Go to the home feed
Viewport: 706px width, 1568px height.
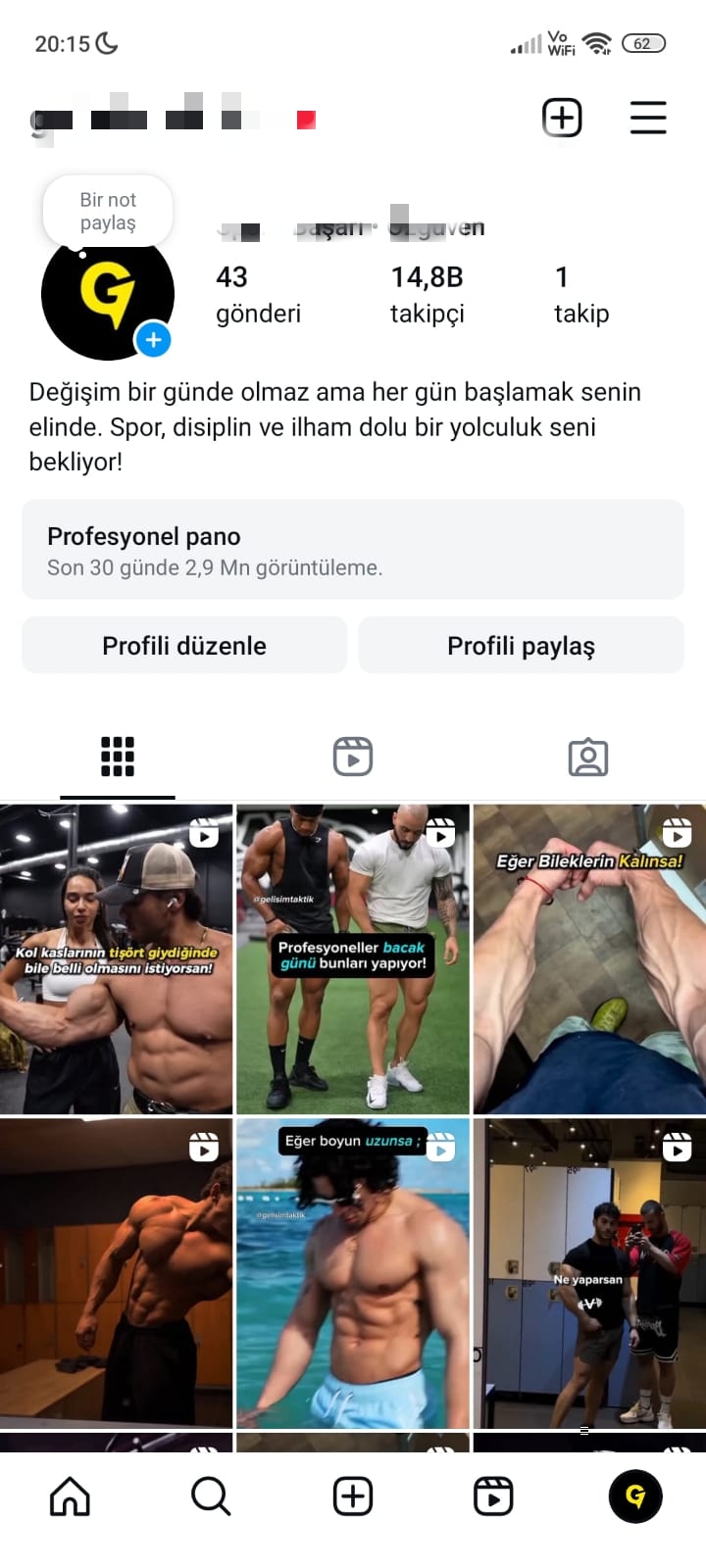pyautogui.click(x=70, y=1496)
